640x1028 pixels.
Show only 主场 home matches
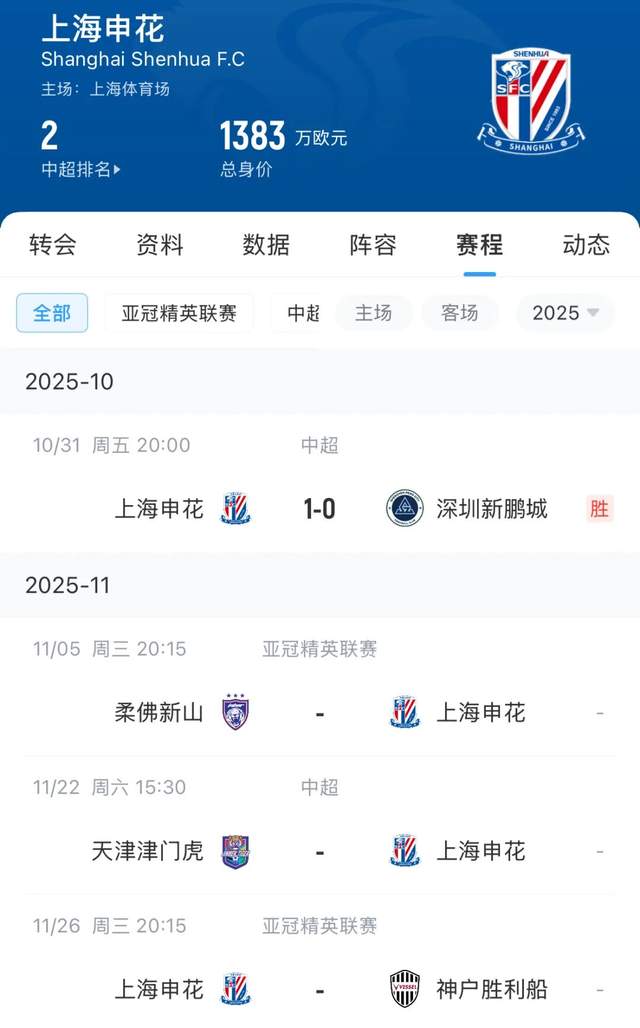tap(374, 313)
